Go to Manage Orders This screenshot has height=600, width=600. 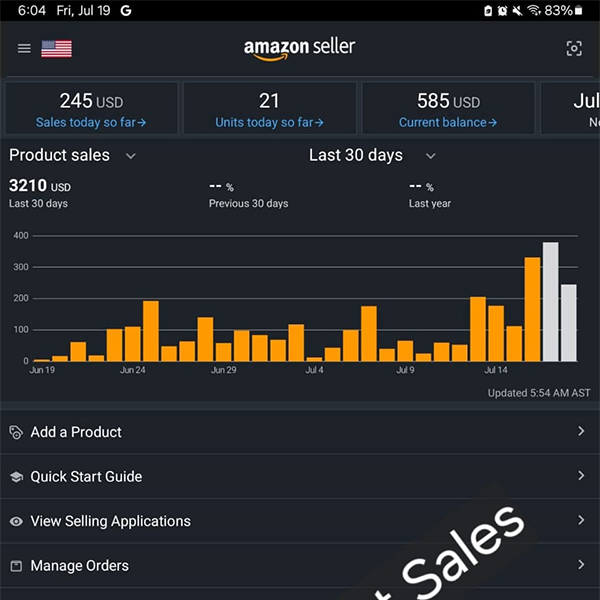80,565
